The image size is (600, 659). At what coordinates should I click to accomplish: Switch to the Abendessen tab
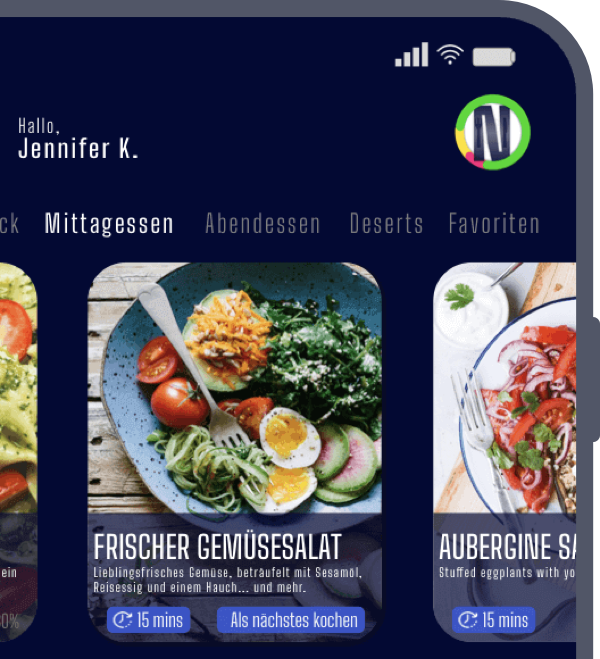(x=263, y=224)
